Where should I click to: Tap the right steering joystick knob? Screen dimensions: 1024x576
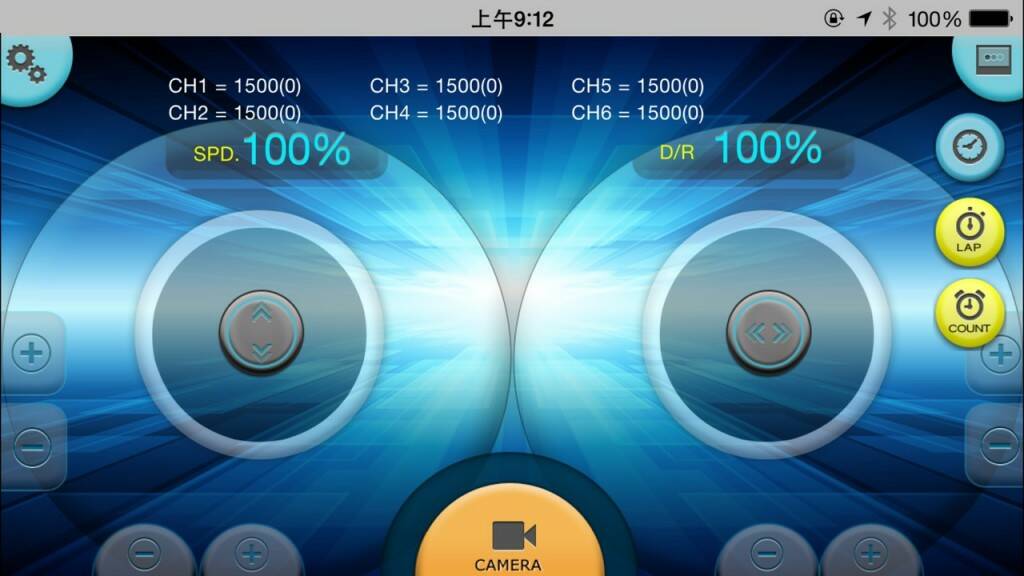coord(769,333)
